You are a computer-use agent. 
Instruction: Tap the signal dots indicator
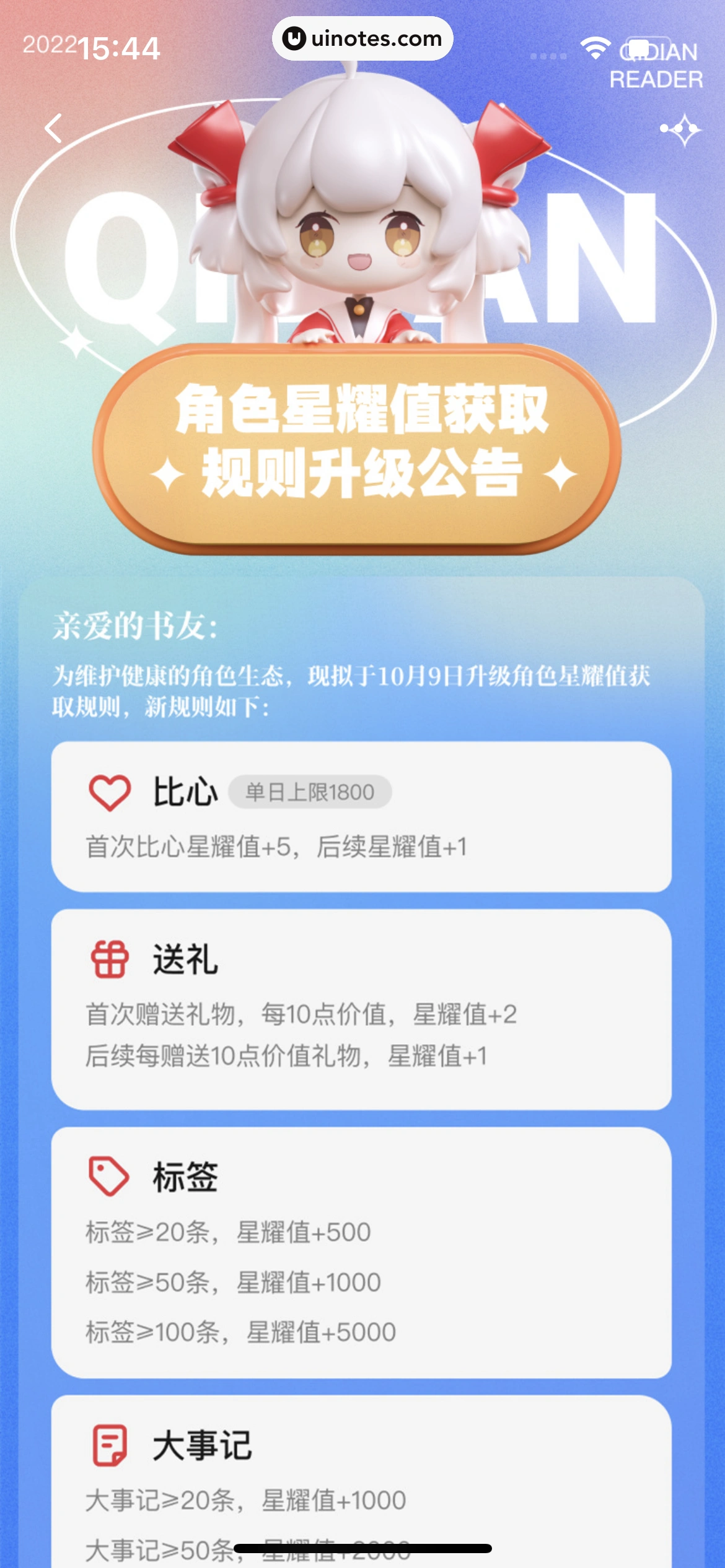click(x=548, y=56)
